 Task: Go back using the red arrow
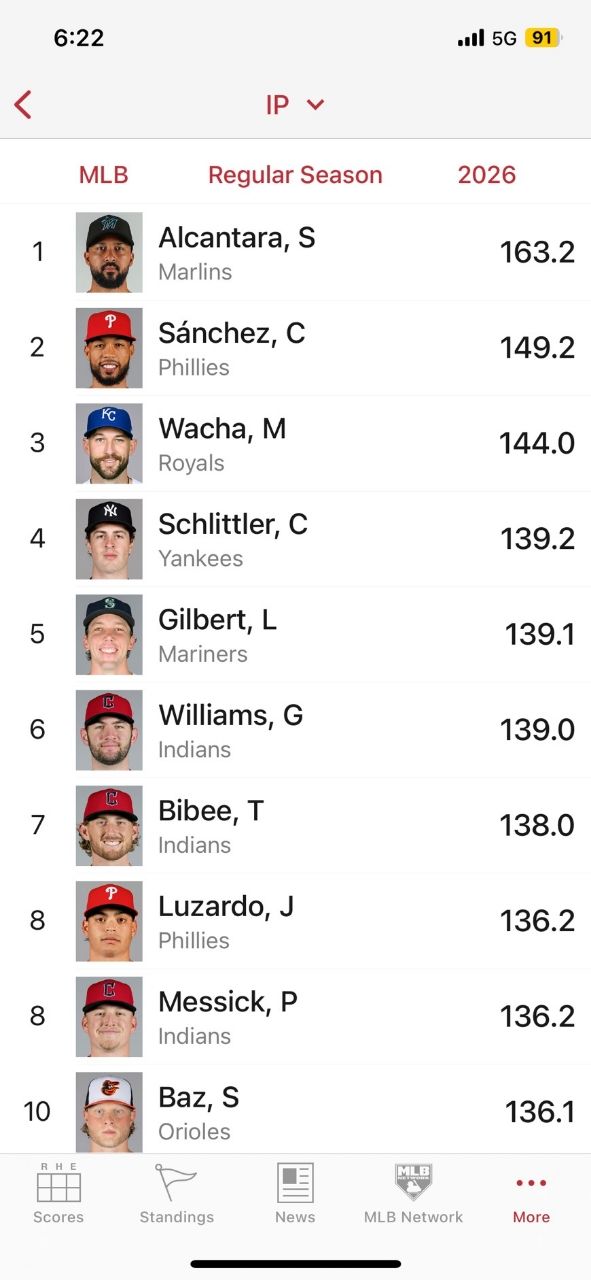[23, 104]
